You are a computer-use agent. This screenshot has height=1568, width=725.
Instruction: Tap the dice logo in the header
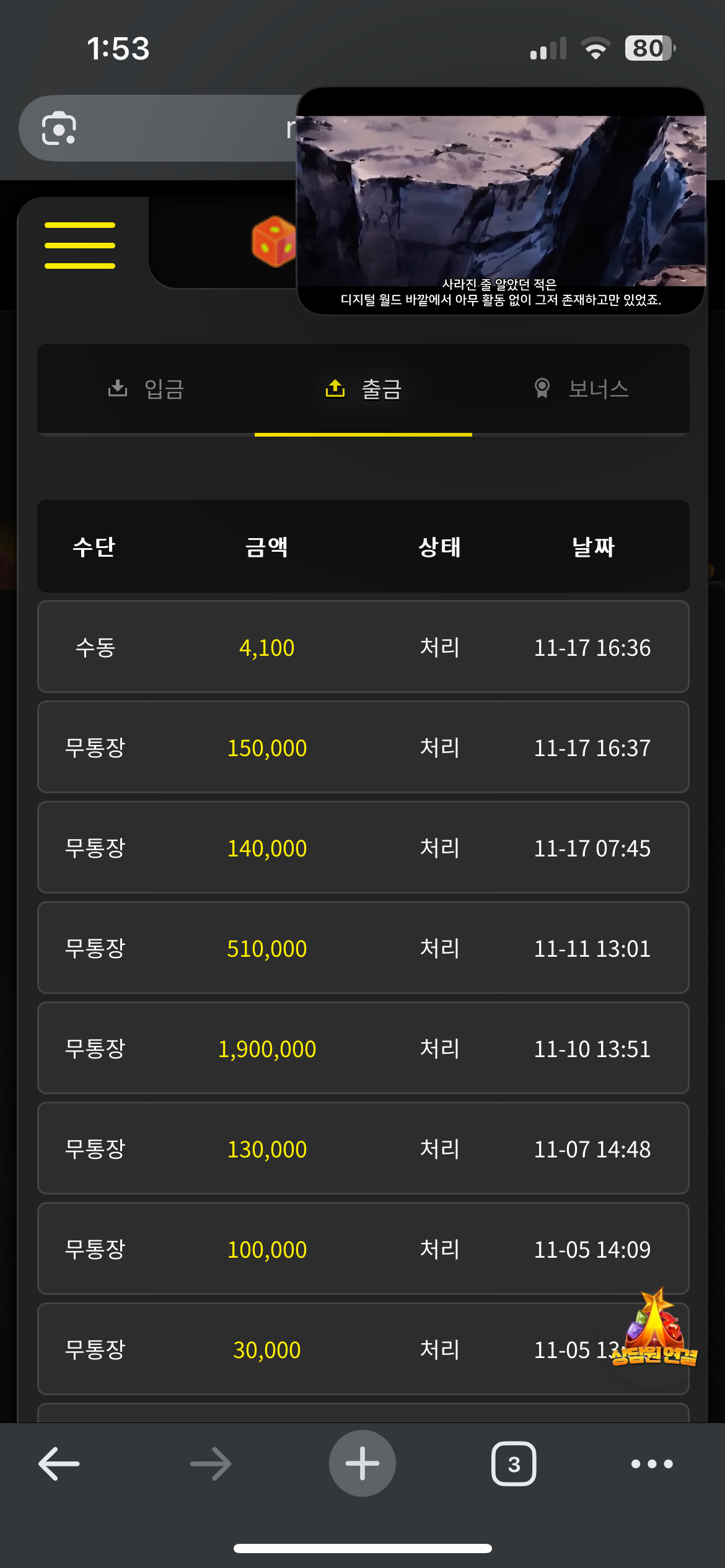[x=273, y=242]
